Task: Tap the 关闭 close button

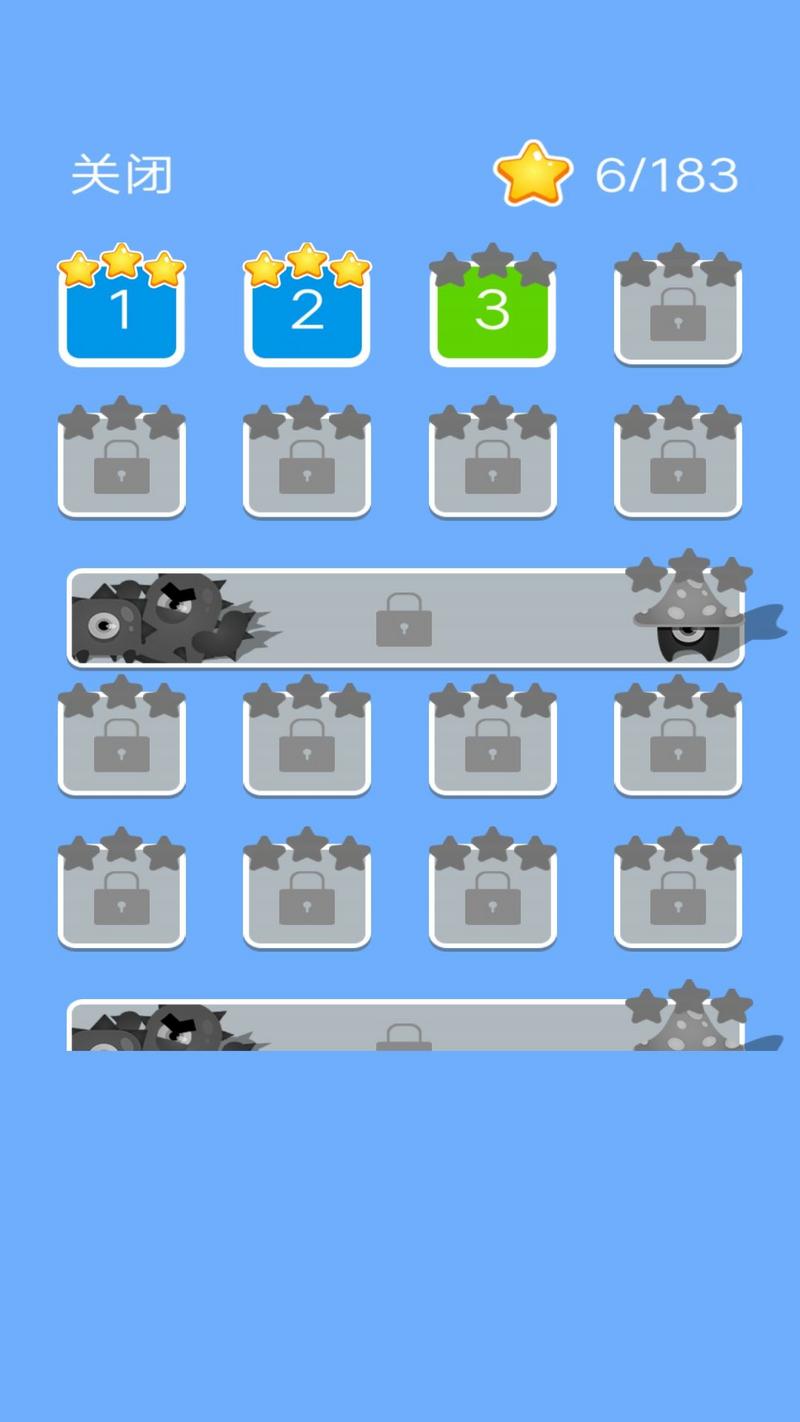Action: pyautogui.click(x=122, y=176)
